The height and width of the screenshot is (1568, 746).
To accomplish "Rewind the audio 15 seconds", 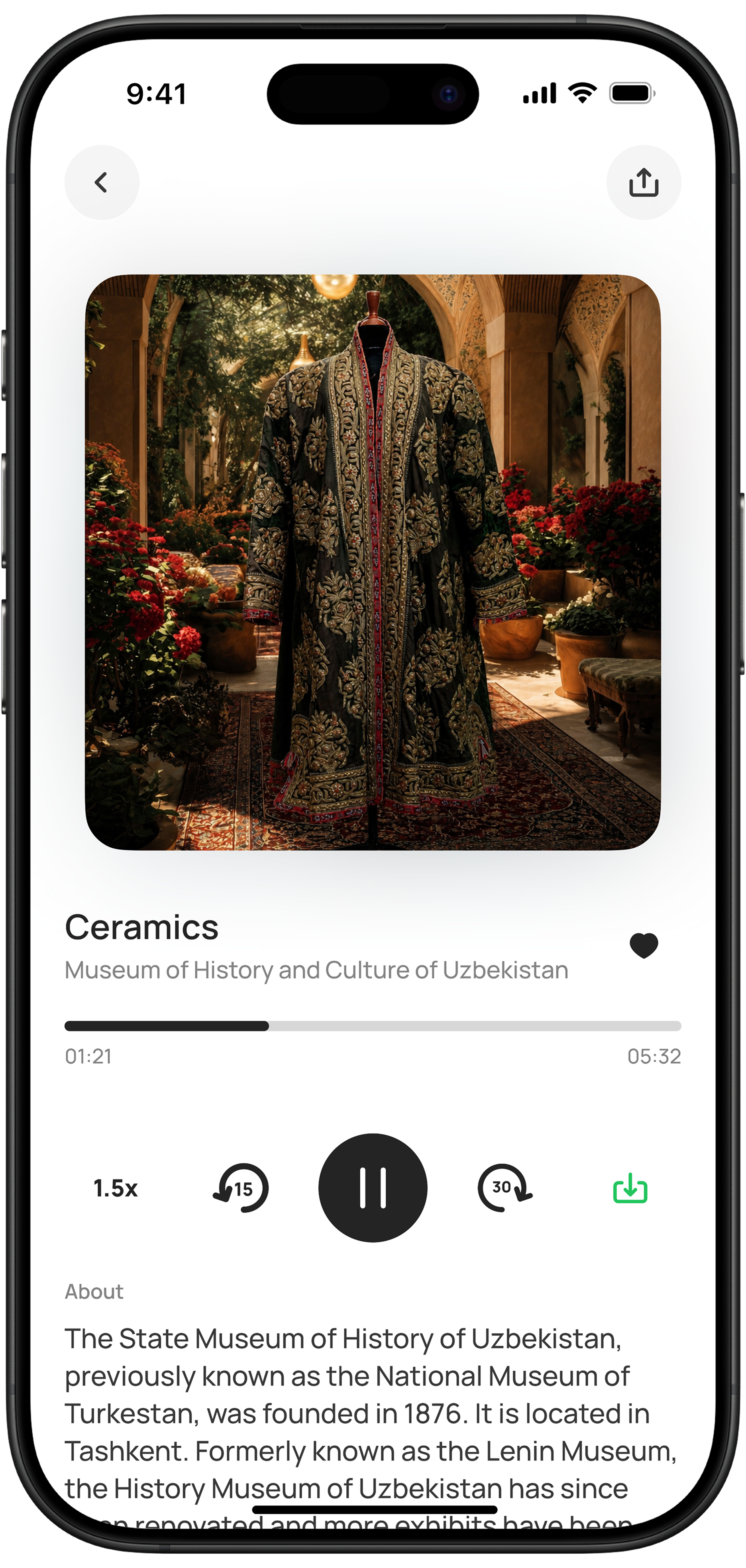I will tap(241, 1188).
